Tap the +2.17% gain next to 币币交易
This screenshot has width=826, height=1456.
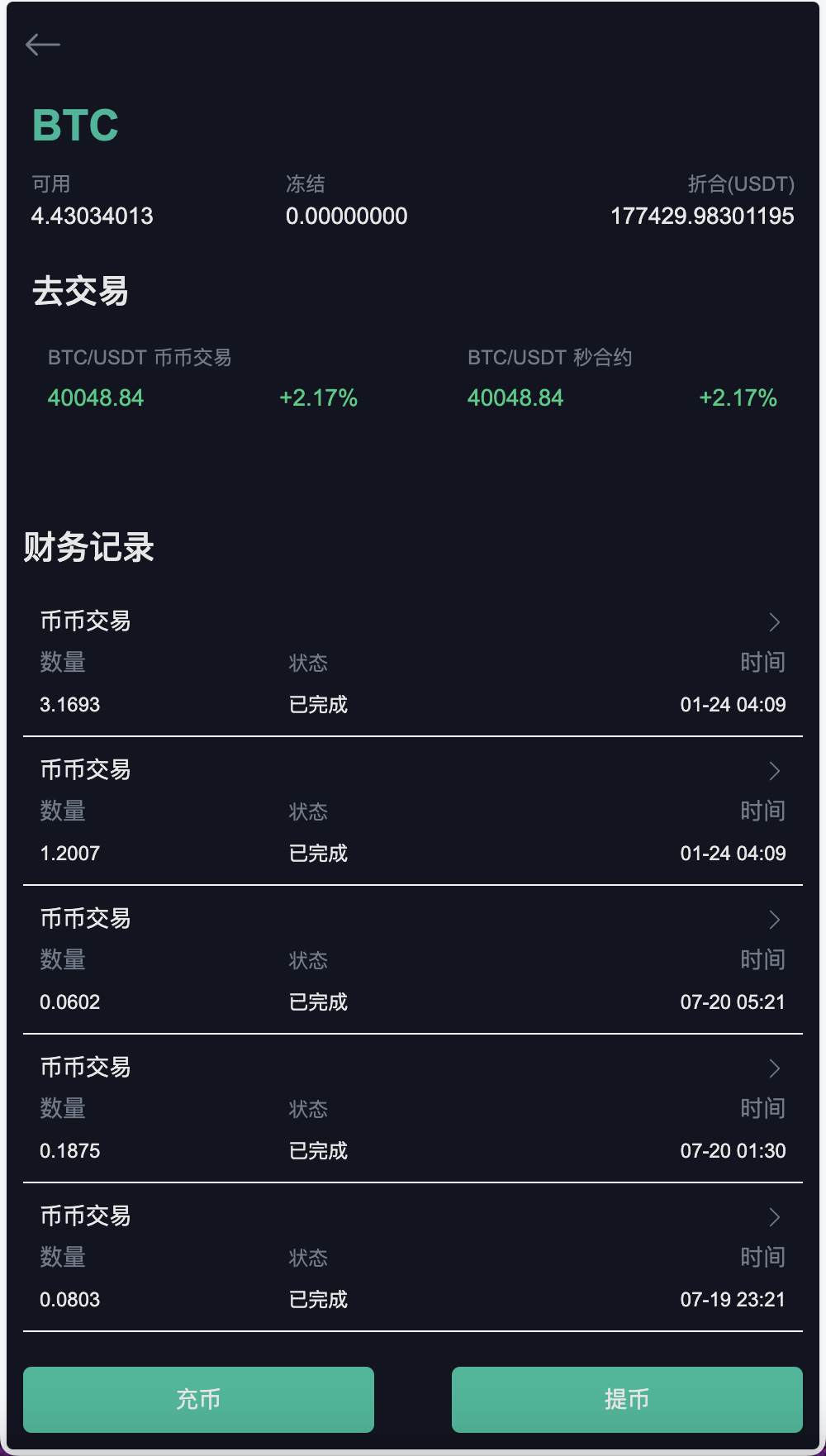[x=317, y=397]
